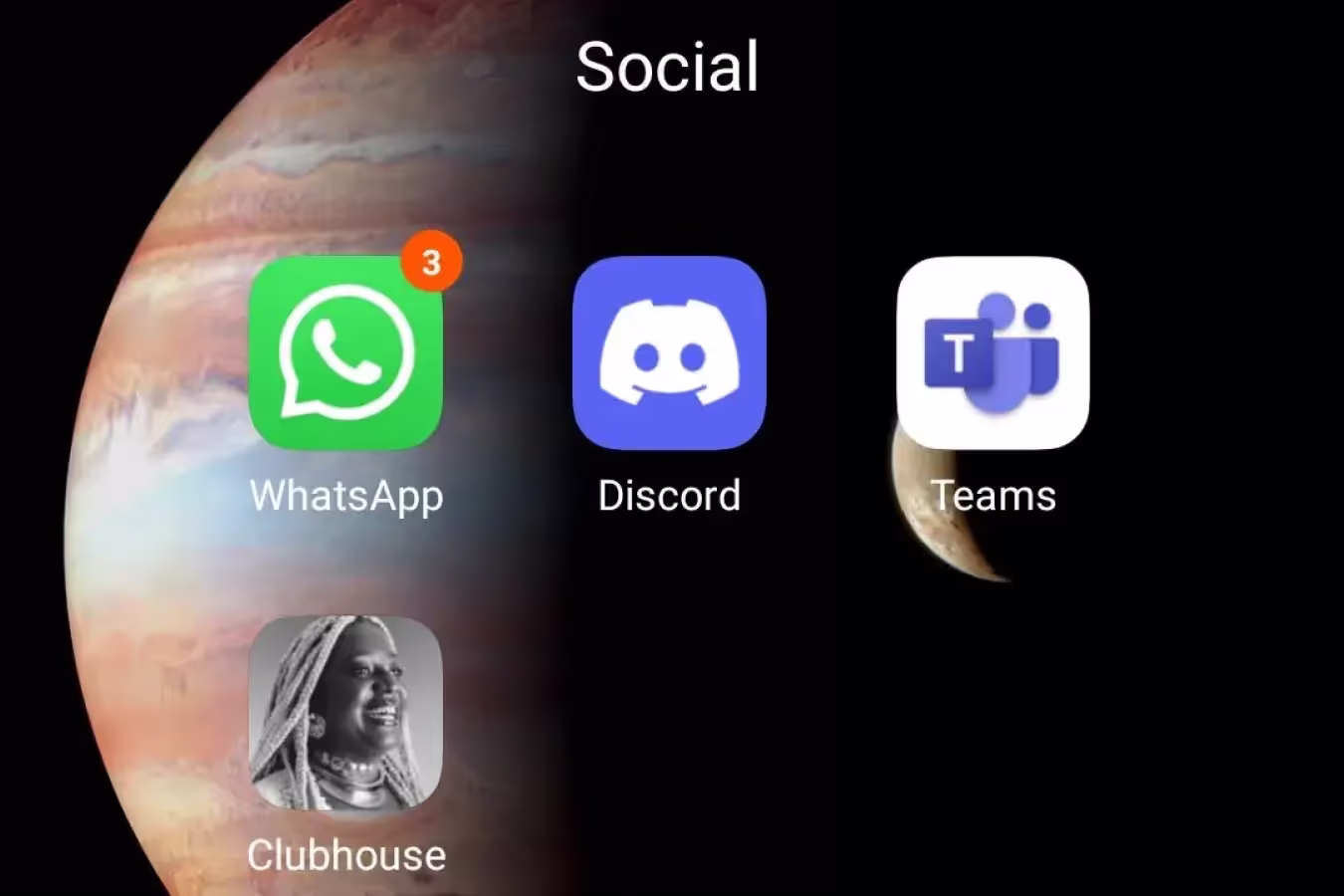The image size is (1344, 896).
Task: Launch the Clubhouse app
Action: pos(345,713)
